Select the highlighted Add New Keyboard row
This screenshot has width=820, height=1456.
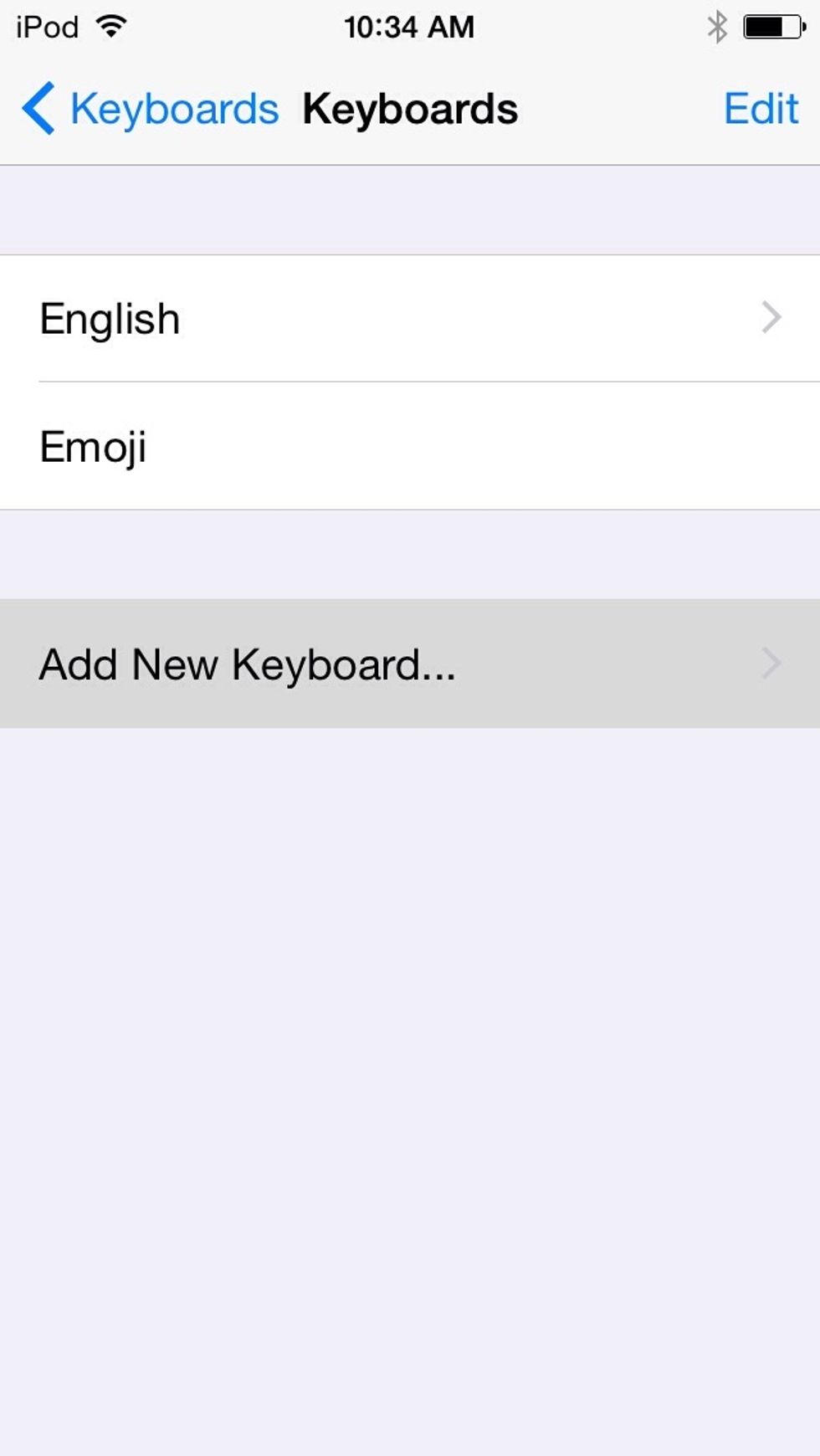[335, 664]
